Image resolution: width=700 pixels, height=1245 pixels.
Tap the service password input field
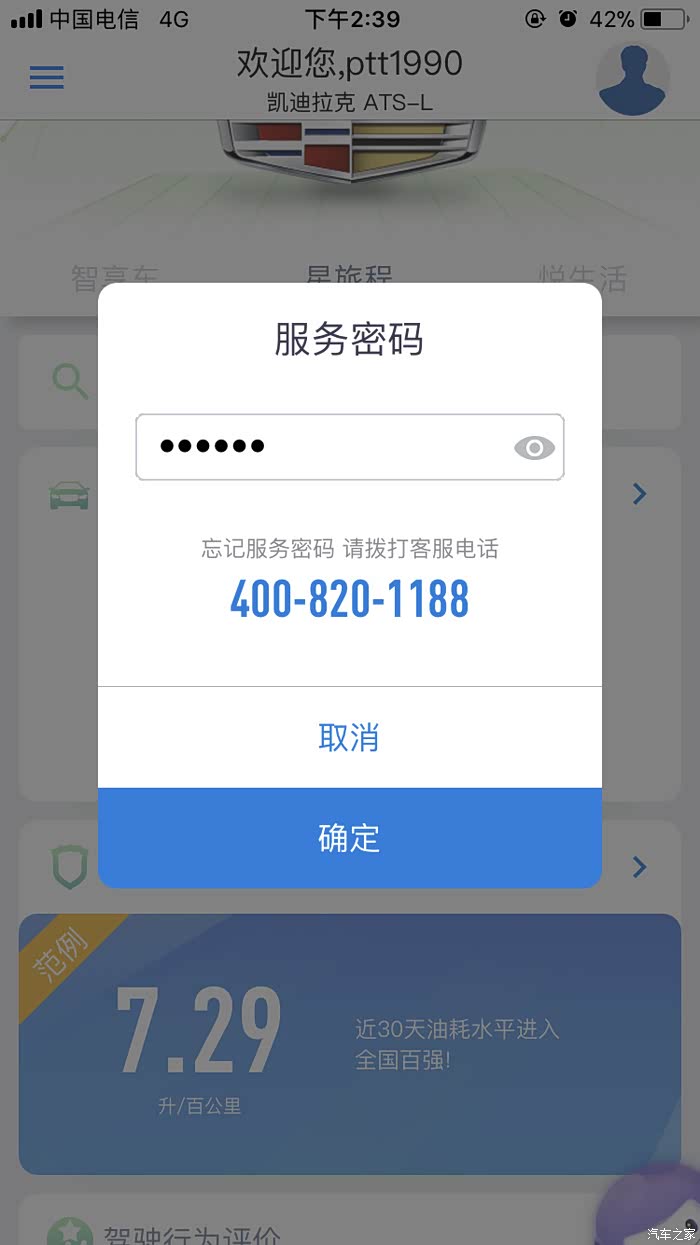tap(320, 447)
